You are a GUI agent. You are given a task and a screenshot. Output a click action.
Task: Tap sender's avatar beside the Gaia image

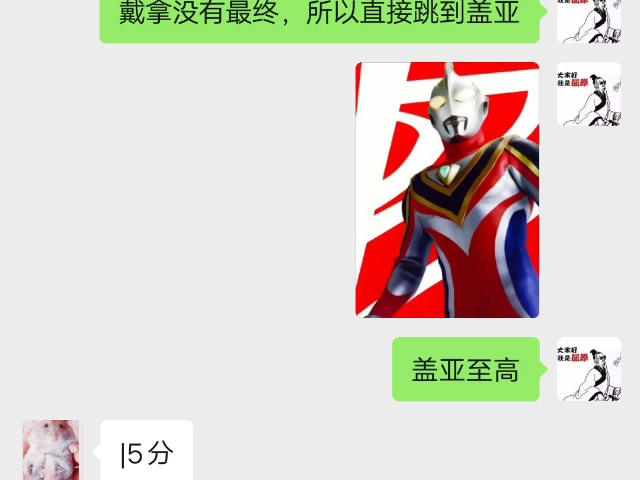tap(588, 94)
